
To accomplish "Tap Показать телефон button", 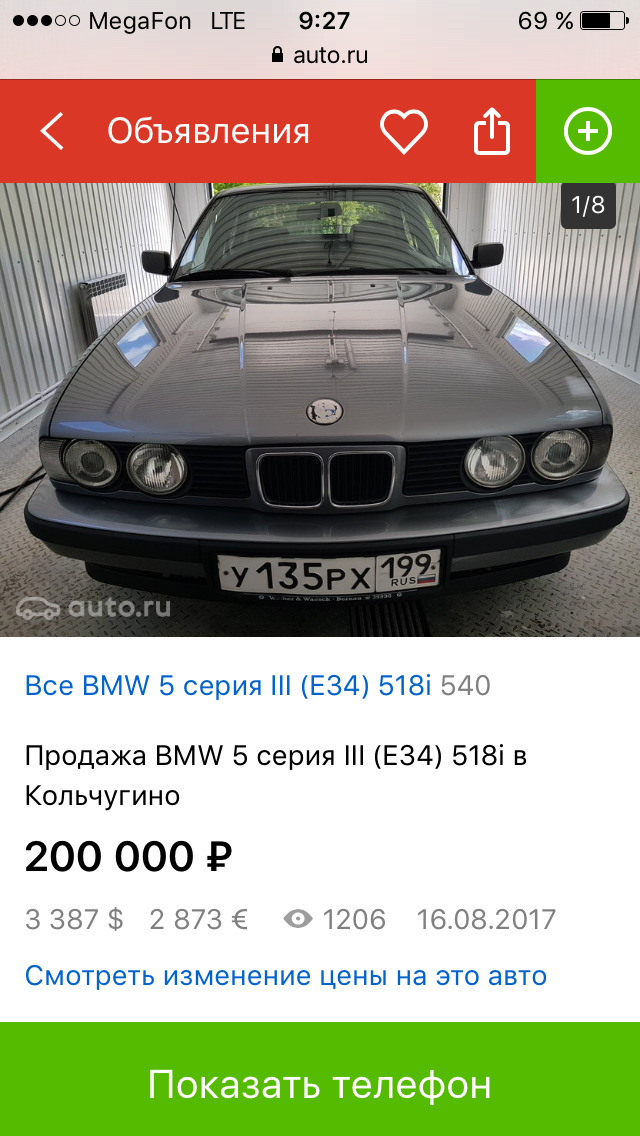I will pos(320,1084).
